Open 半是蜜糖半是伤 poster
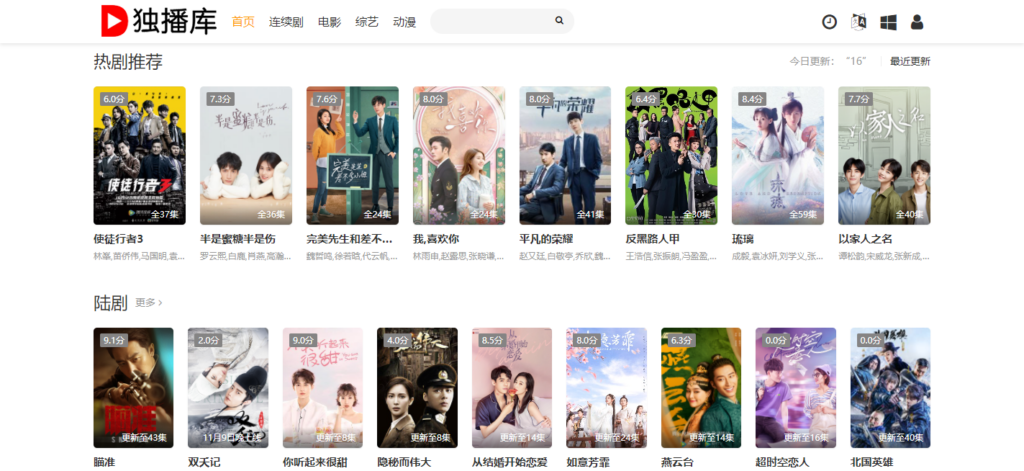This screenshot has width=1024, height=471. 246,155
